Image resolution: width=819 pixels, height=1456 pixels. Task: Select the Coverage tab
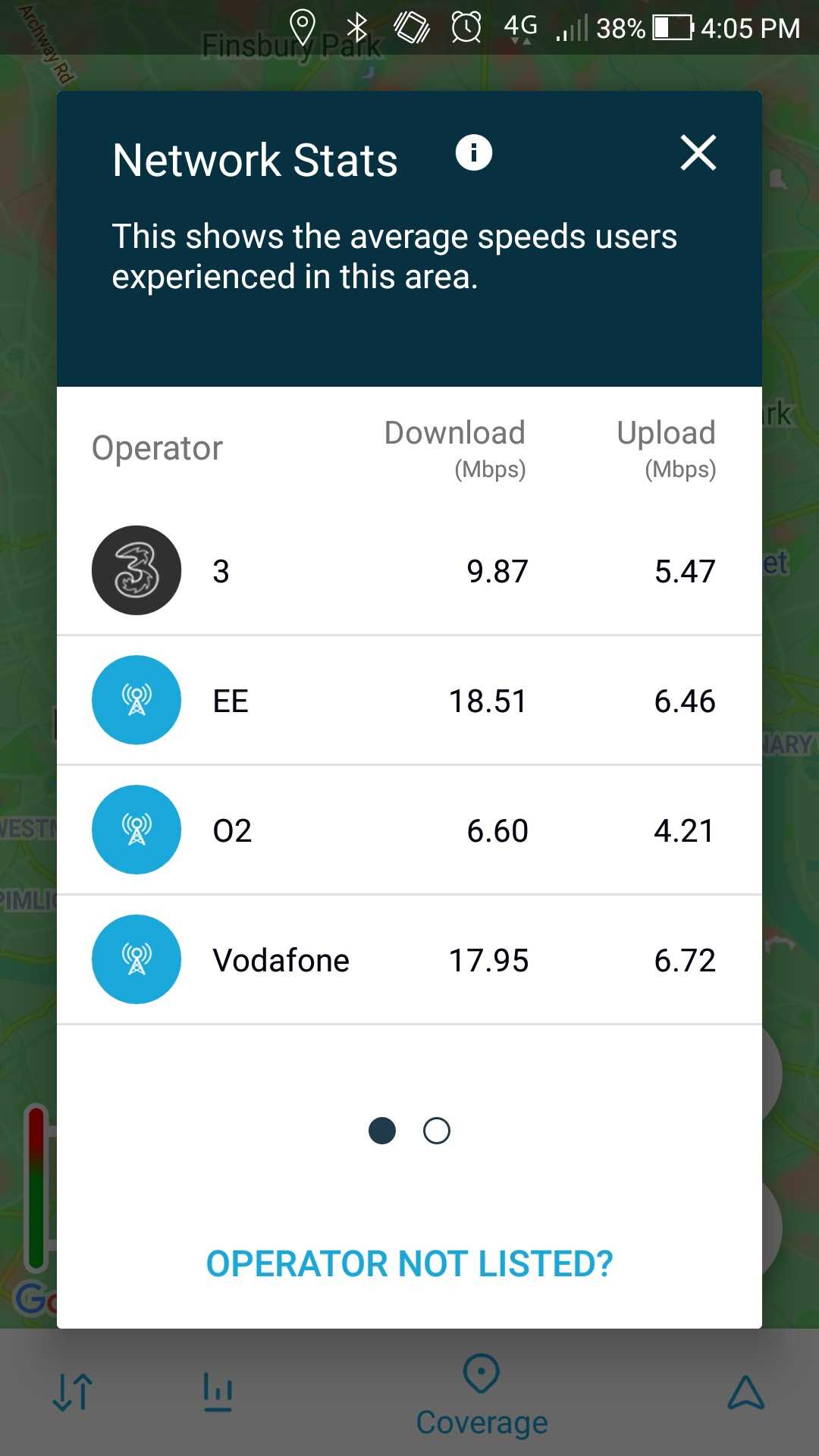click(x=482, y=1395)
